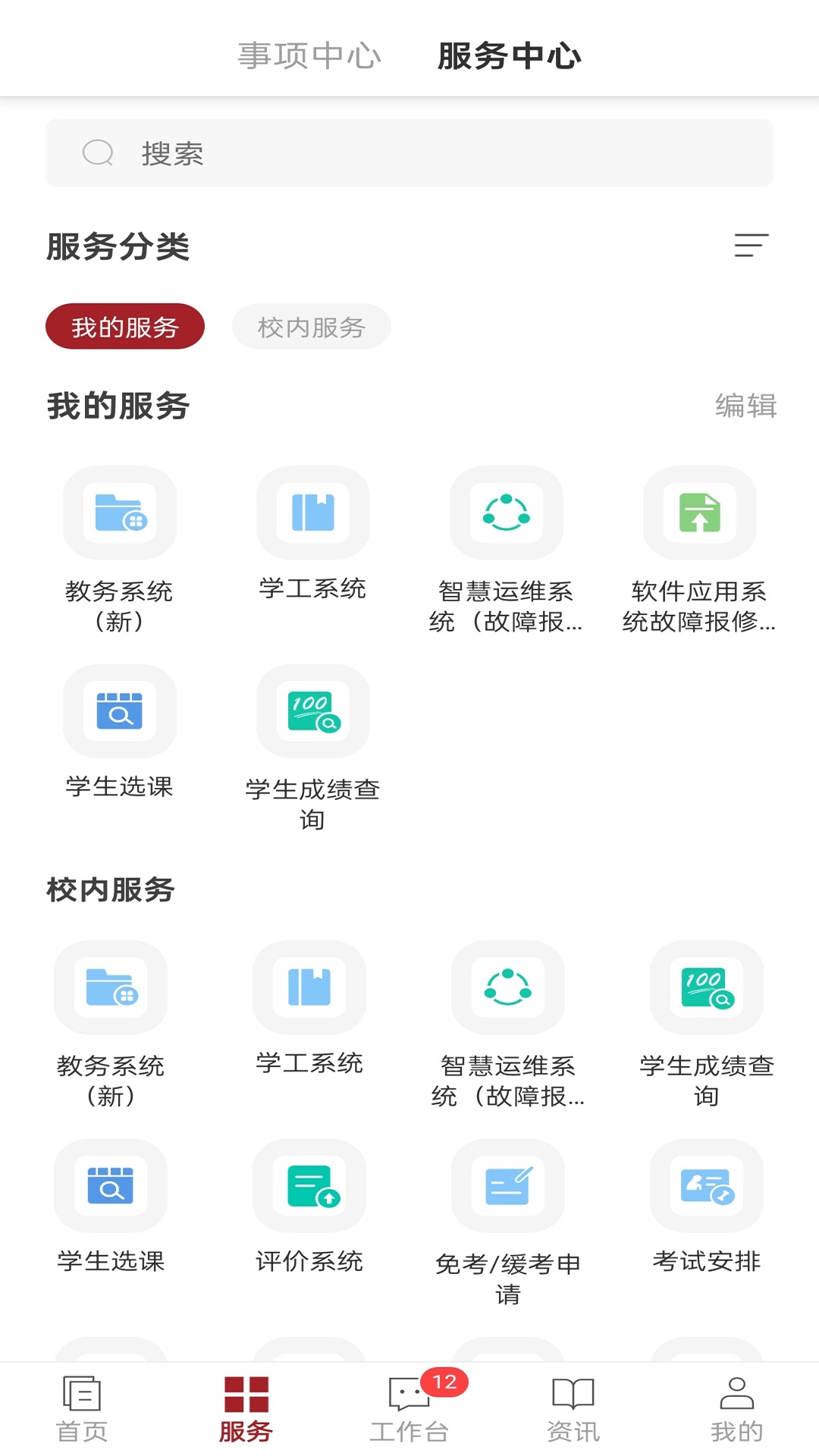The image size is (819, 1456).
Task: Open the 考试安排 service icon
Action: [707, 1187]
